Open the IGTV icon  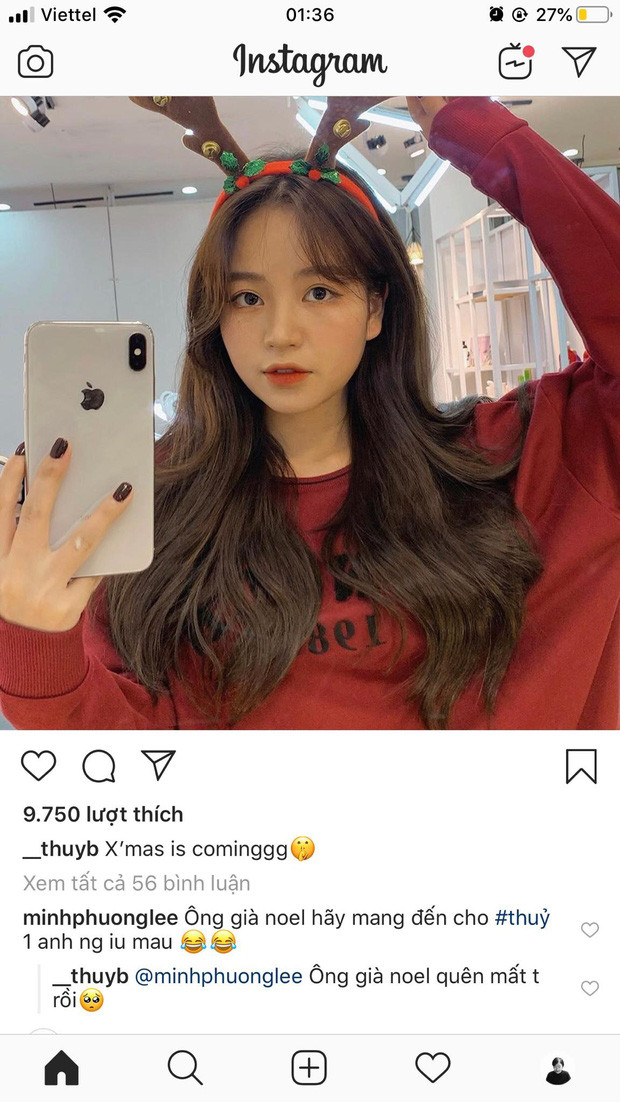516,62
